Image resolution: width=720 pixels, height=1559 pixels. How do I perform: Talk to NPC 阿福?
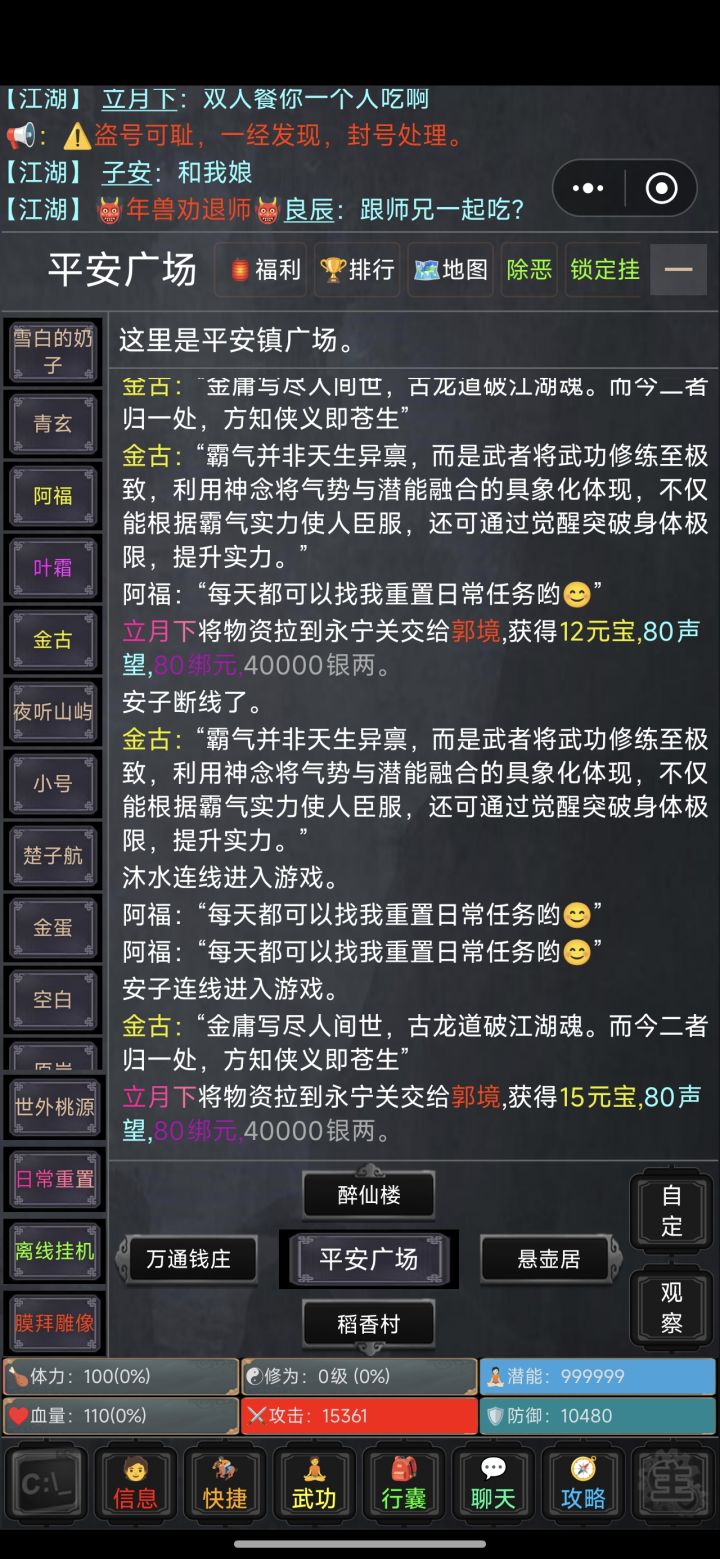53,495
